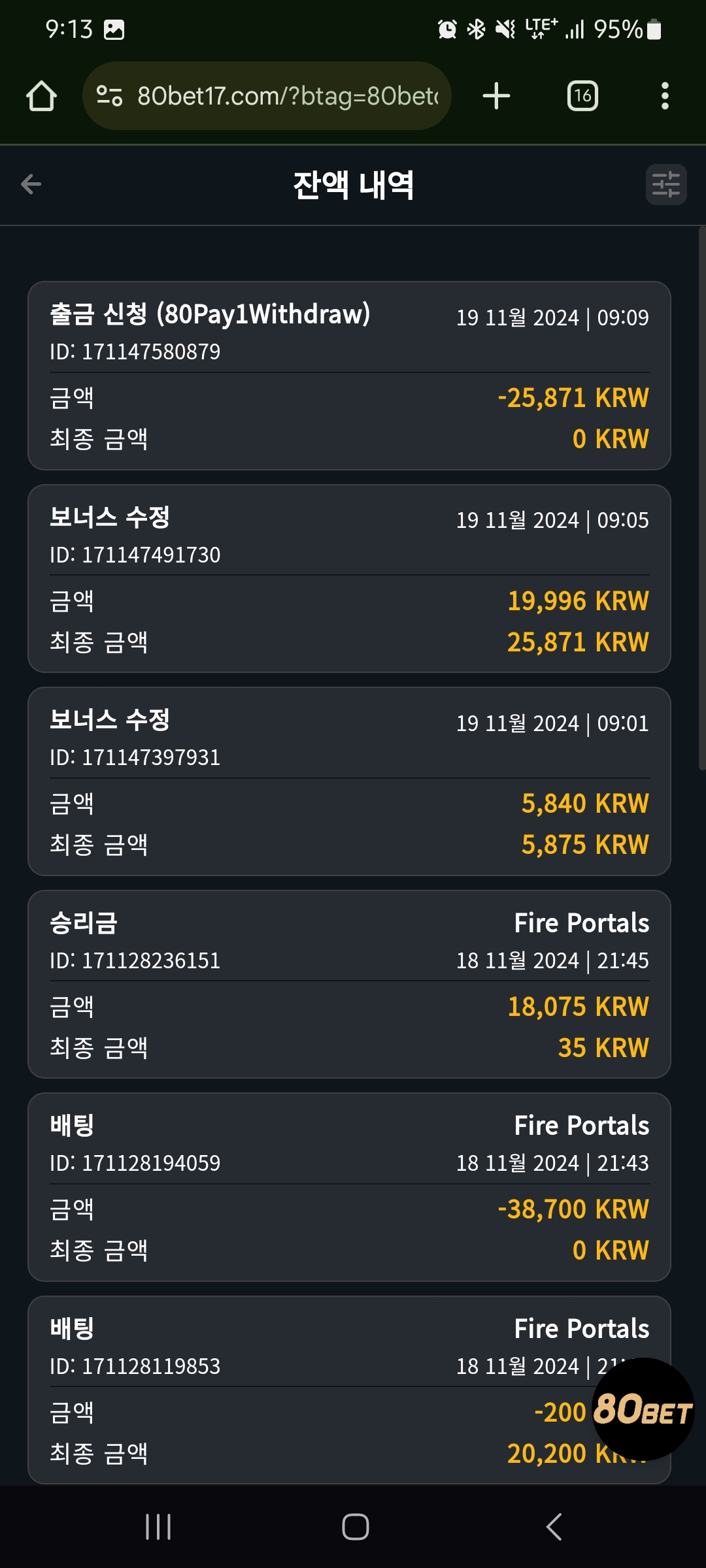
Task: Open the filter settings icon
Action: pyautogui.click(x=666, y=184)
